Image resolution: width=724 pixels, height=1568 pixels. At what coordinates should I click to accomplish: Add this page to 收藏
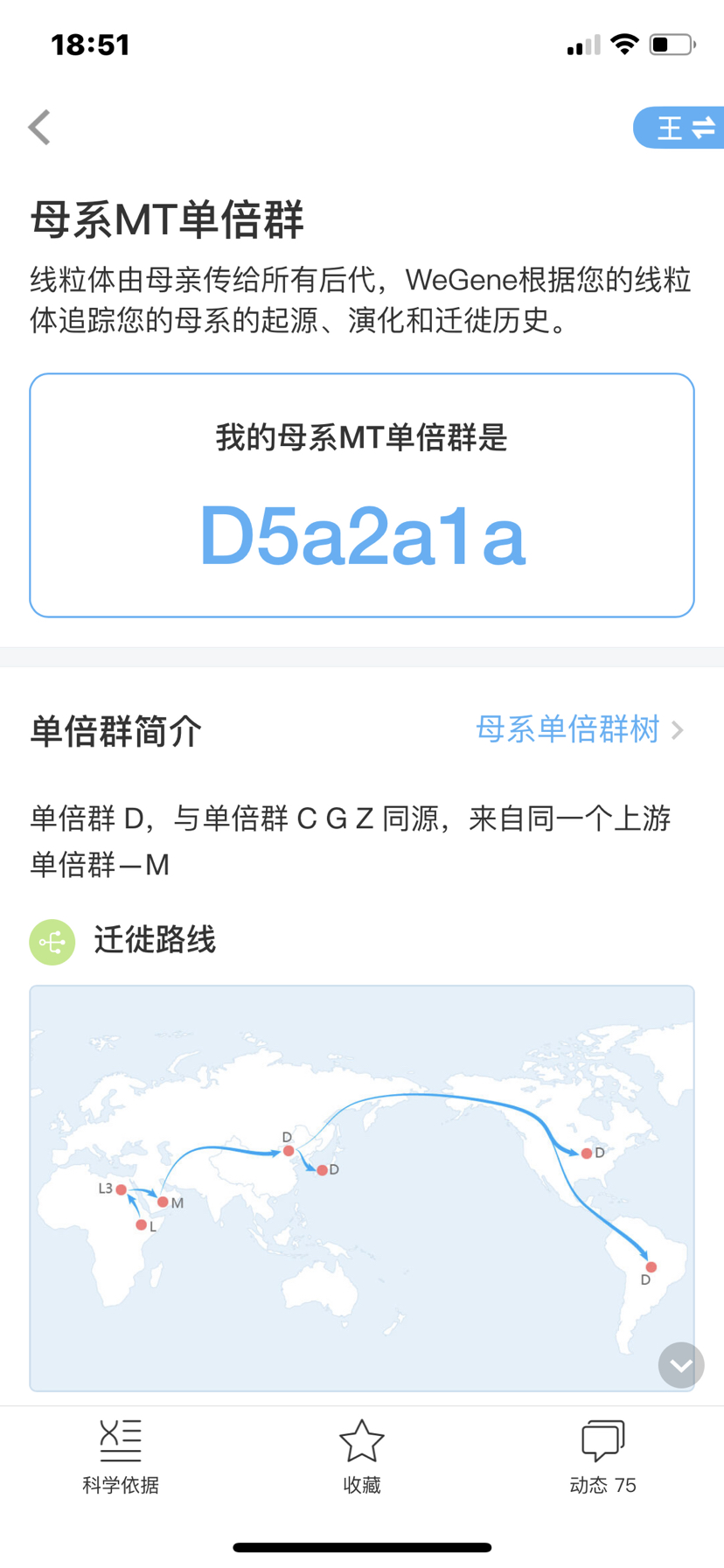(x=362, y=1457)
